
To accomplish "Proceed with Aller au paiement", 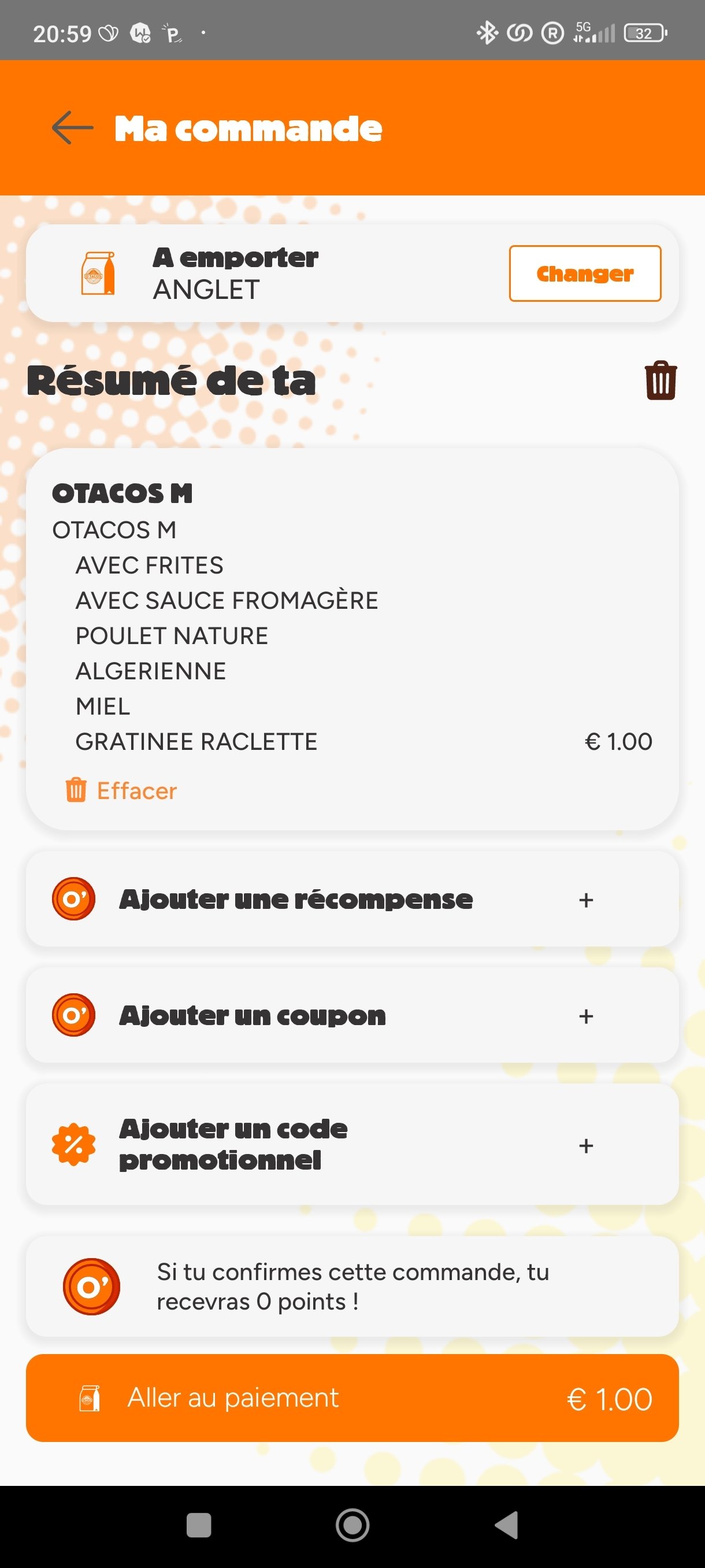I will pos(351,1397).
